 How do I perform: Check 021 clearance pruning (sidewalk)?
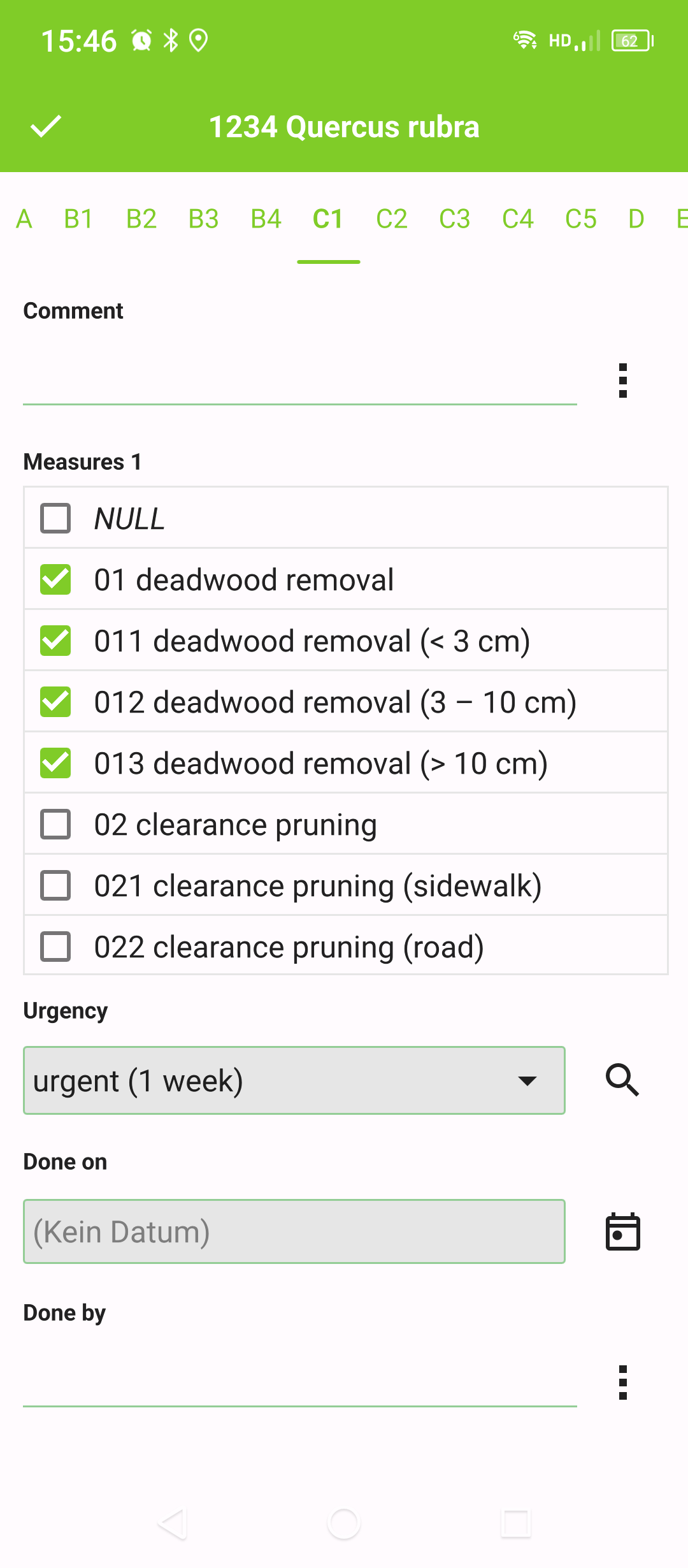pos(55,885)
